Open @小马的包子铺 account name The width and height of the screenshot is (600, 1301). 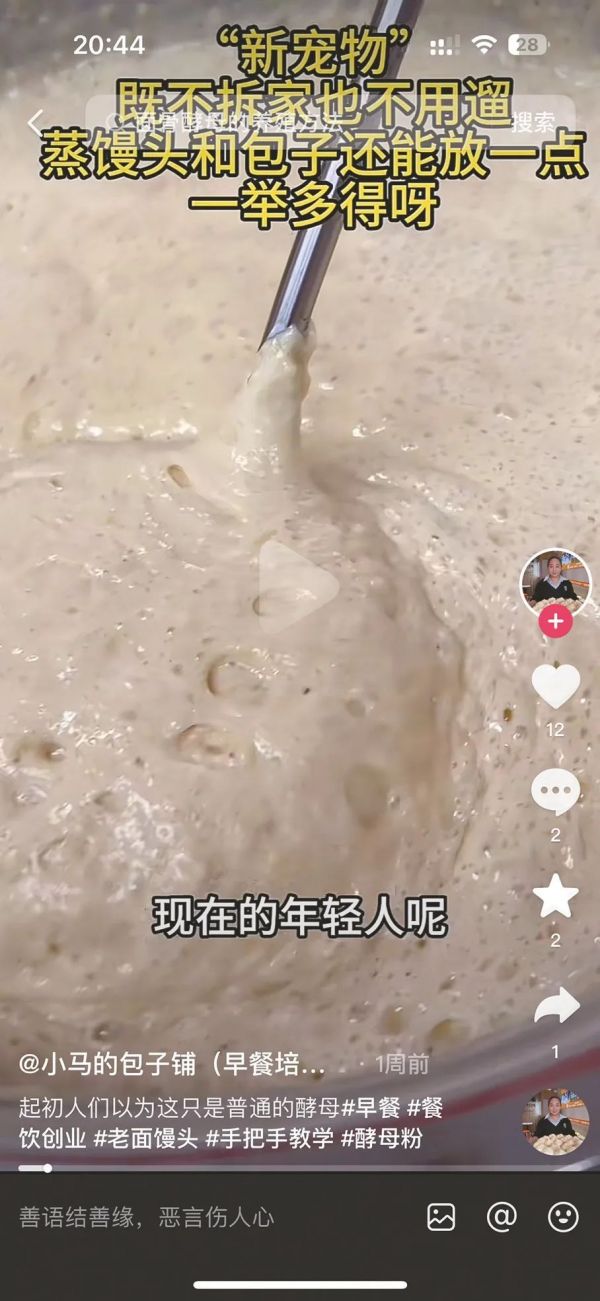pos(172,1064)
